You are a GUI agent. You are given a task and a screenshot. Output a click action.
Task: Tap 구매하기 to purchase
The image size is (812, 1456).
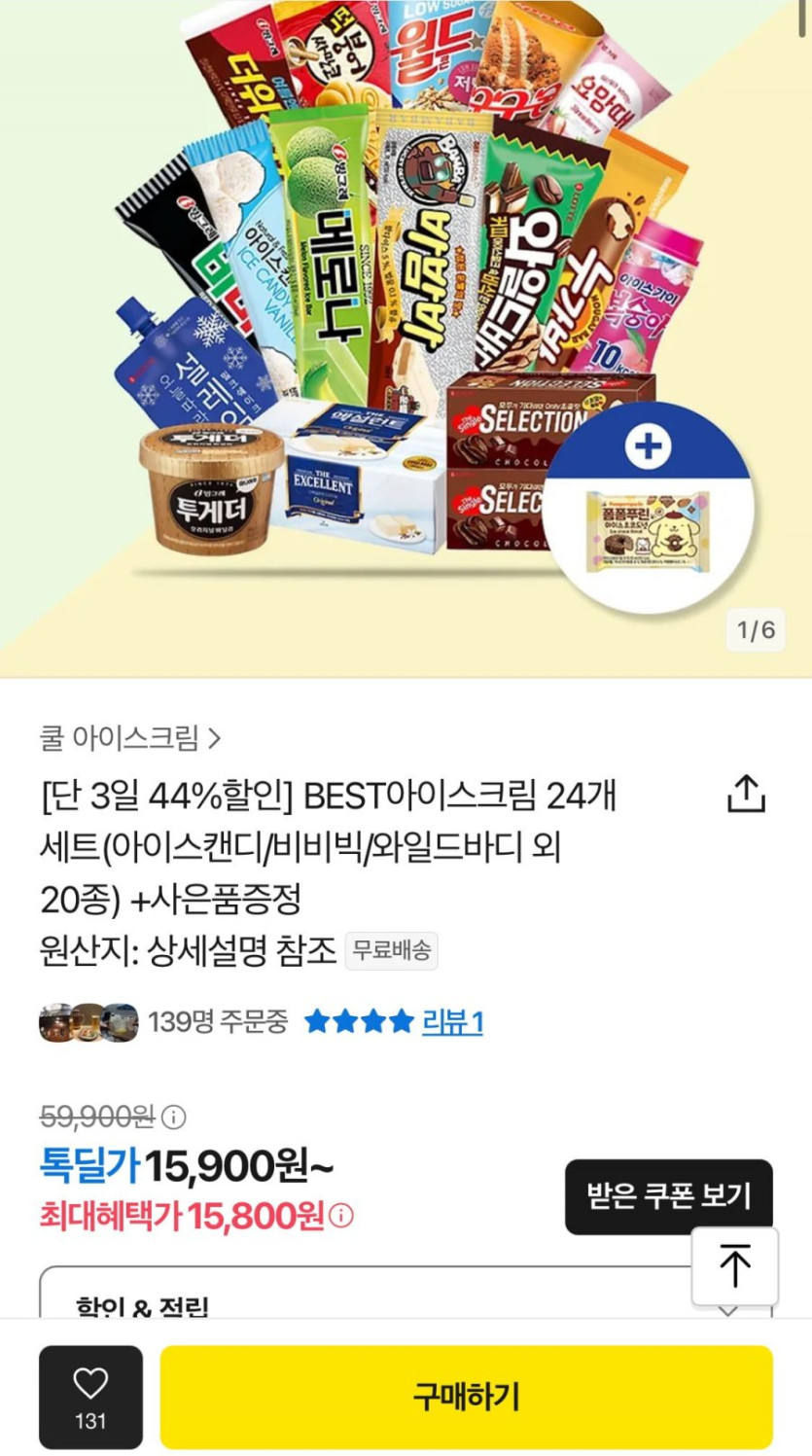(x=467, y=1397)
